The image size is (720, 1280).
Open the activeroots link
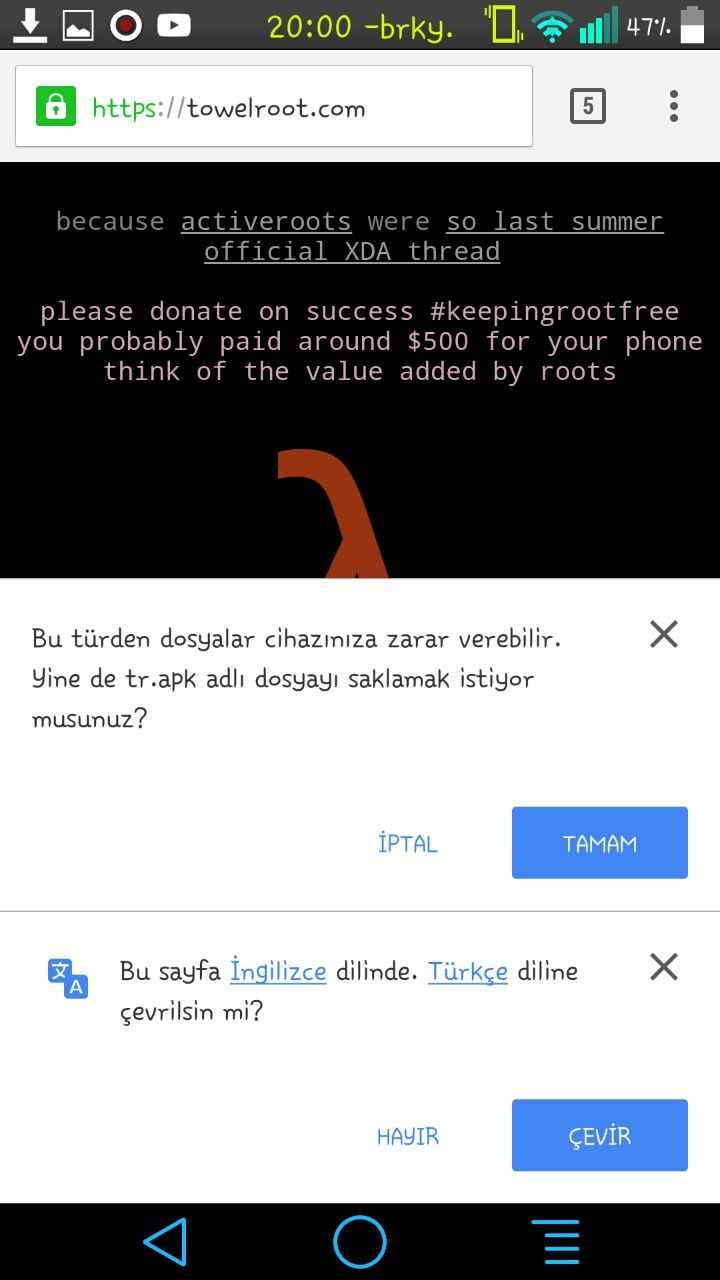point(266,221)
